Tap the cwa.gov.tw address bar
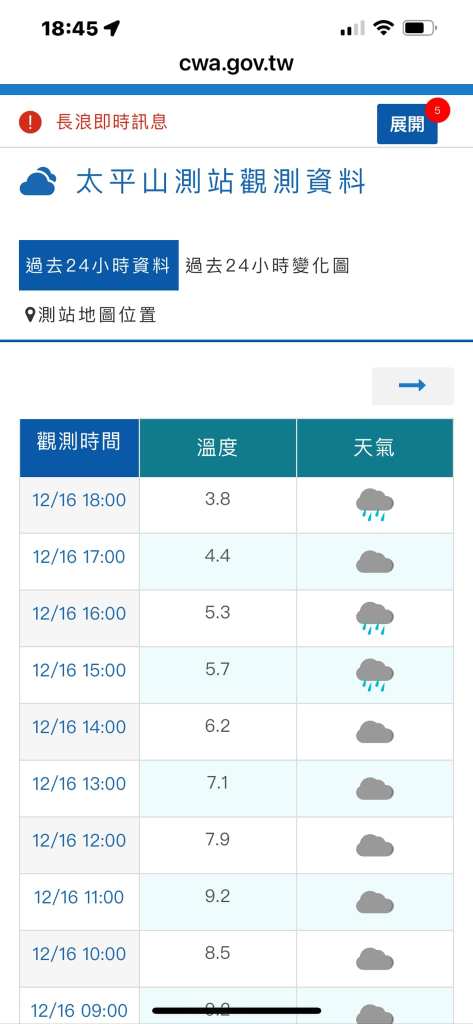 tap(236, 63)
